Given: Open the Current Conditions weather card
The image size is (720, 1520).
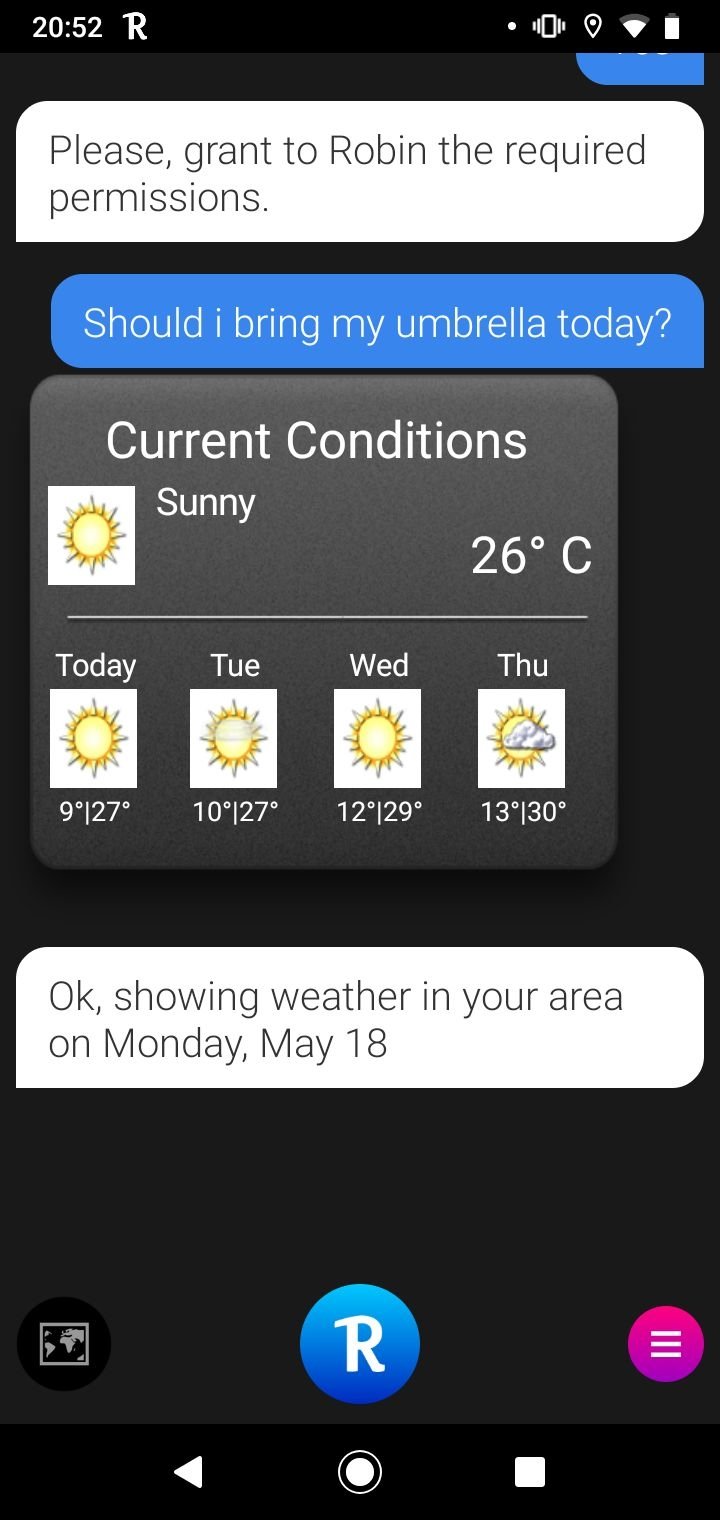Looking at the screenshot, I should click(x=323, y=620).
